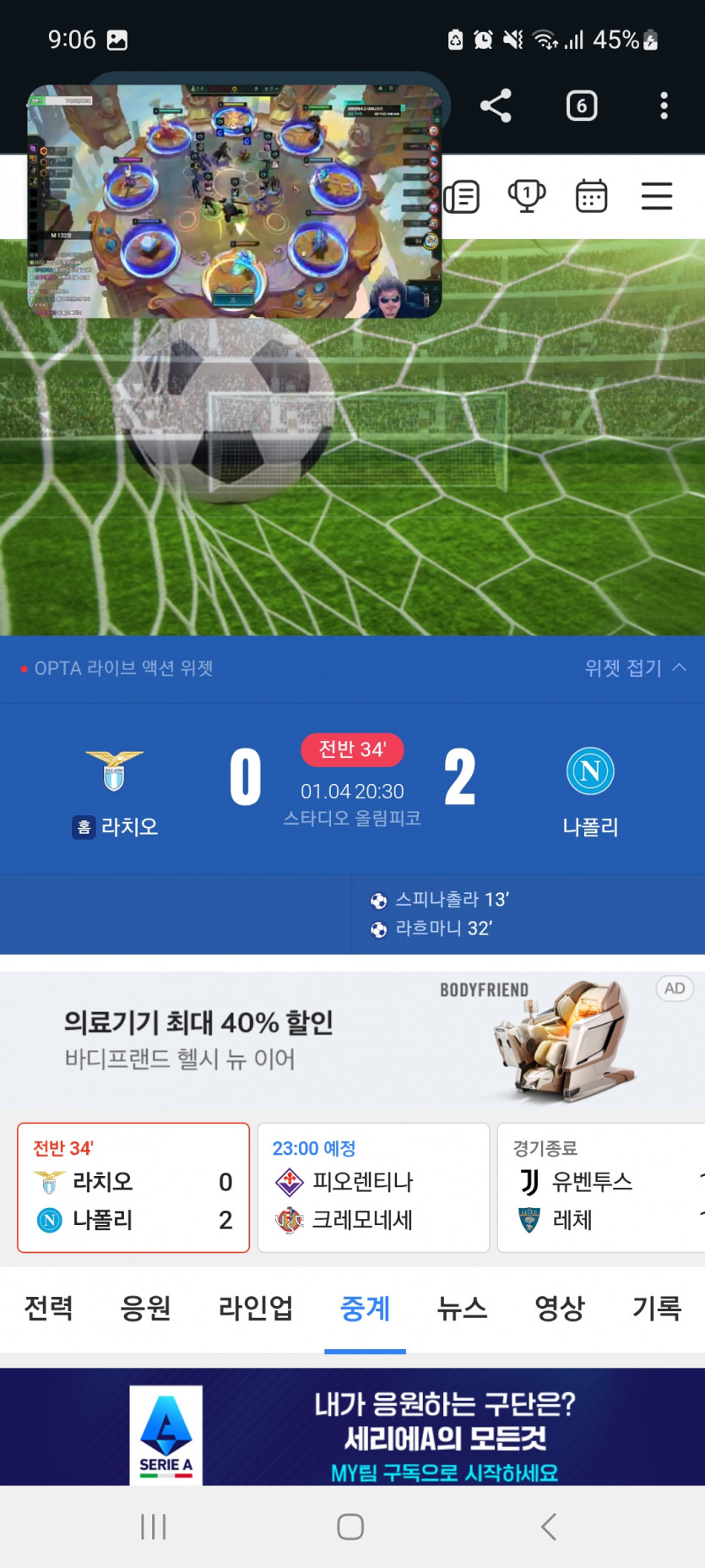705x1568 pixels.
Task: Open the trophy rankings icon
Action: tap(526, 196)
